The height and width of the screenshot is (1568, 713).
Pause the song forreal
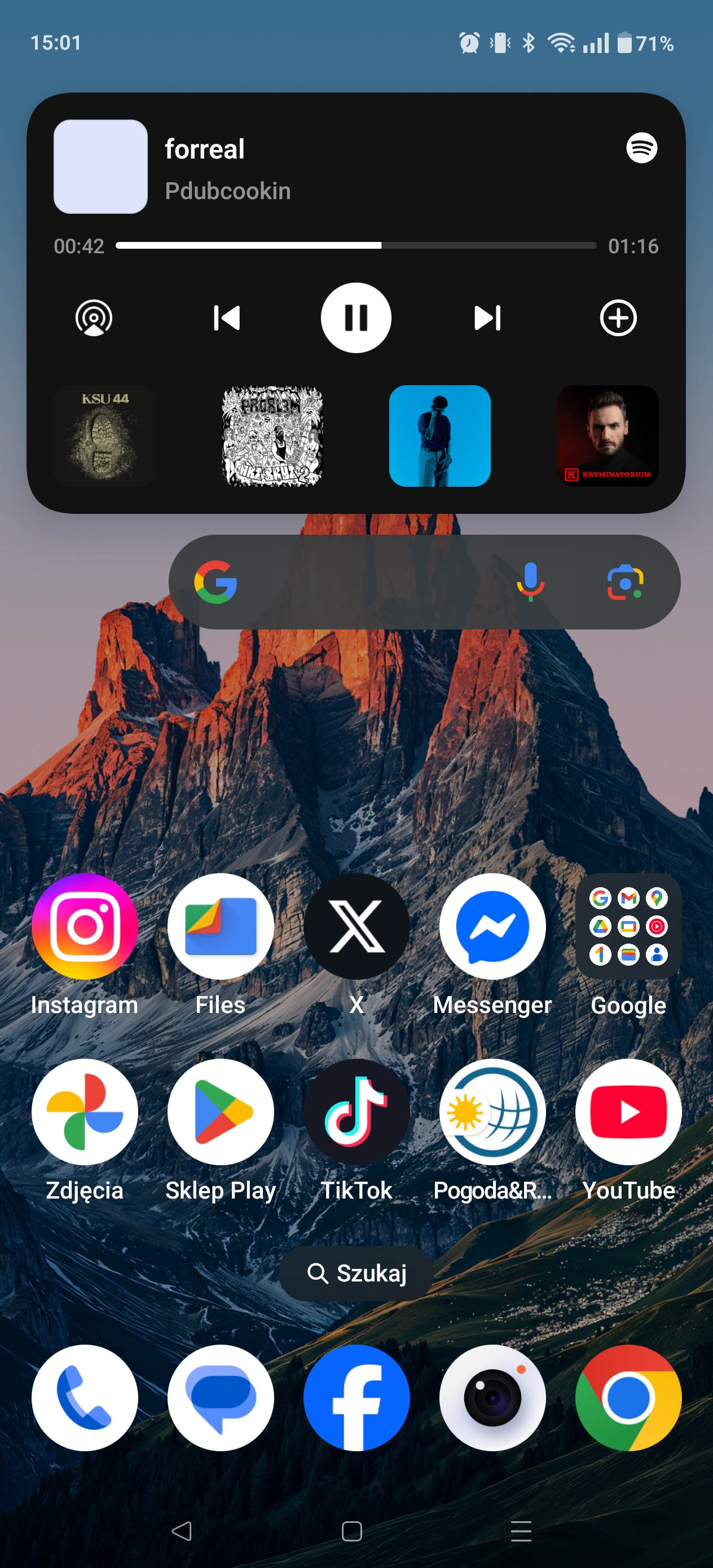coord(355,318)
